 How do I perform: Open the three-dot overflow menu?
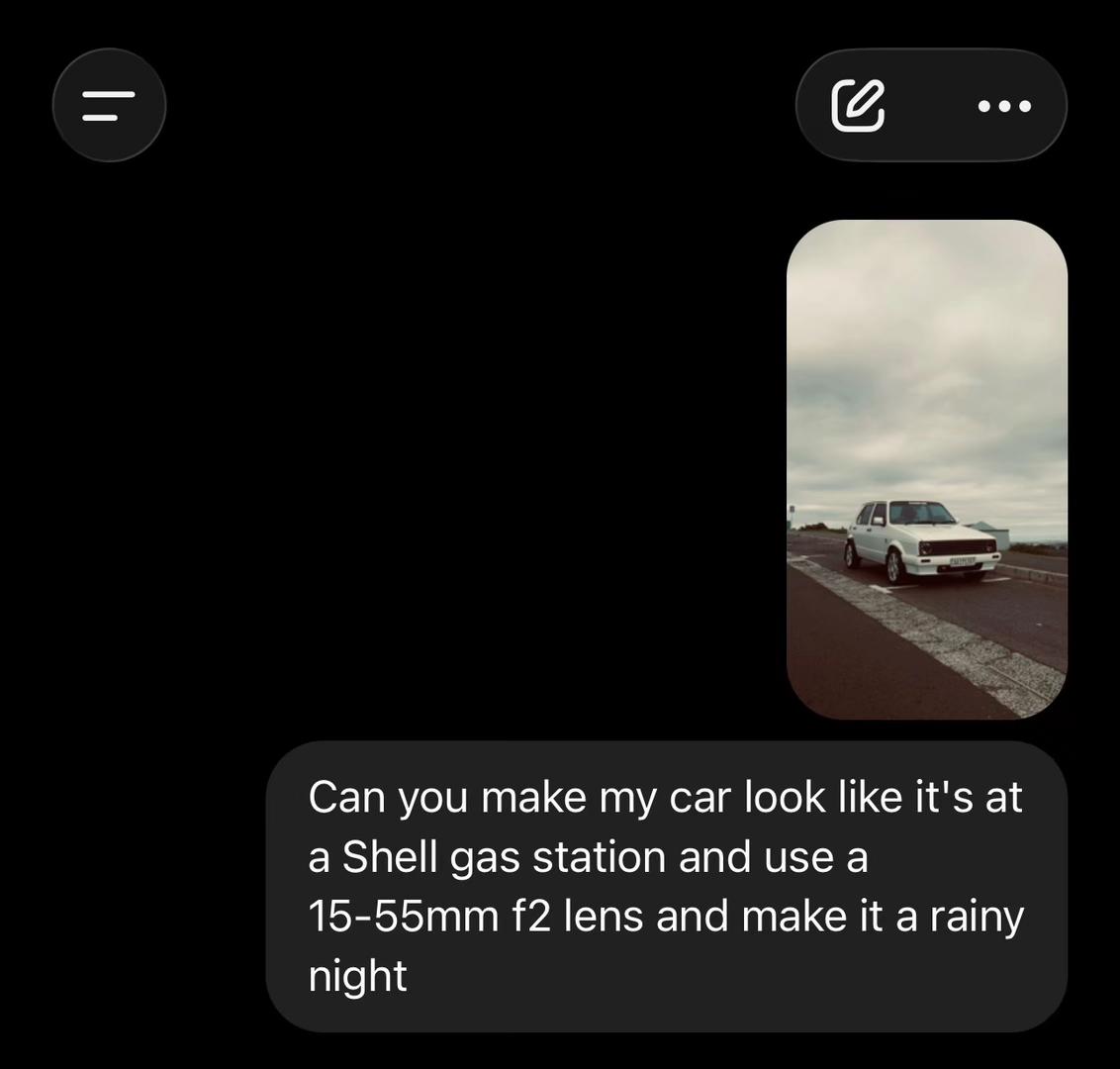[x=1003, y=106]
